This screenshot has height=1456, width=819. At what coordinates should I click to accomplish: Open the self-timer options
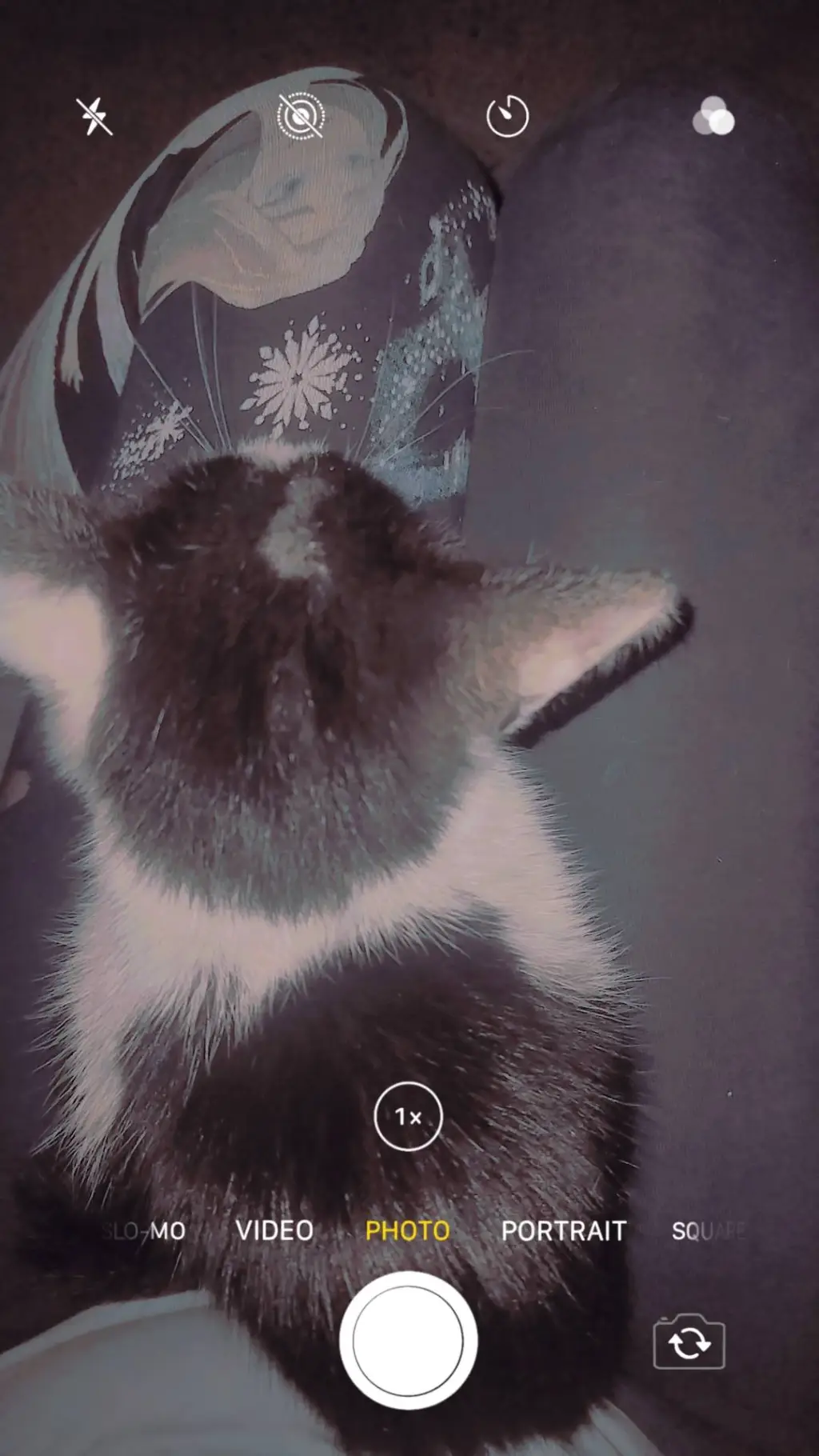click(508, 117)
